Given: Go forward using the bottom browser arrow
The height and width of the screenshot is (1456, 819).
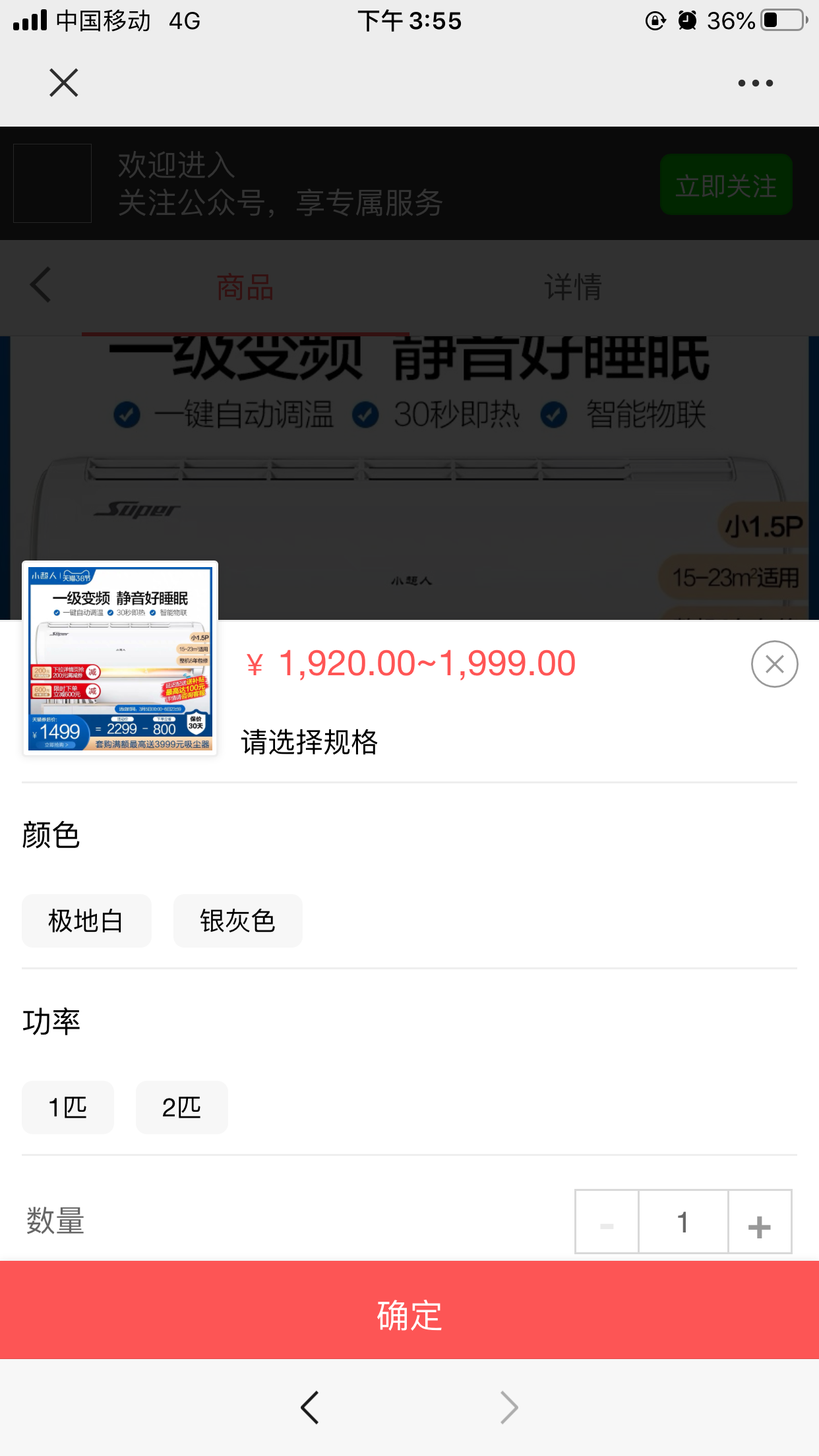Looking at the screenshot, I should coord(508,1407).
